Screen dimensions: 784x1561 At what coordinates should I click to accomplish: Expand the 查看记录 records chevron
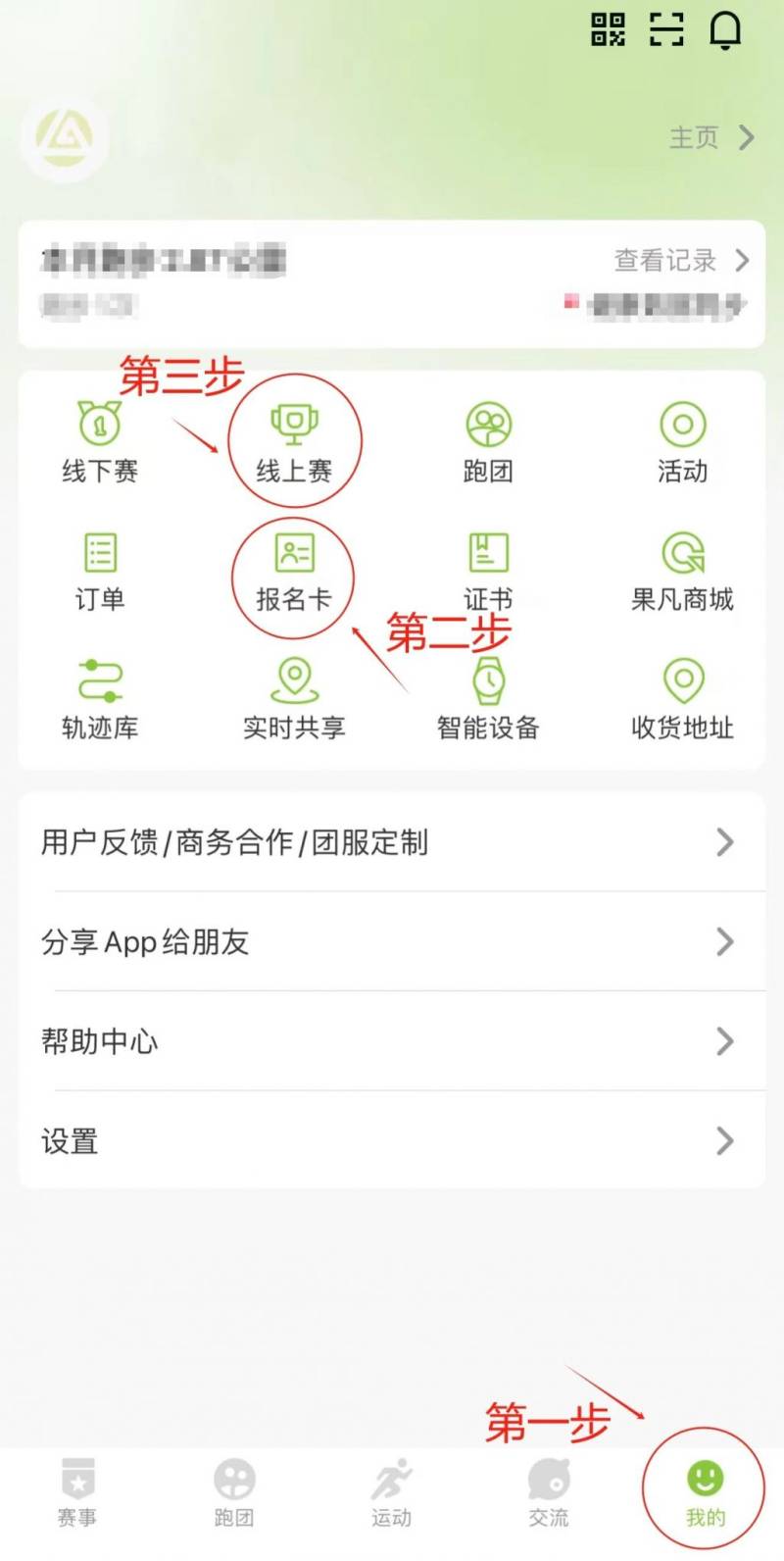pos(742,261)
